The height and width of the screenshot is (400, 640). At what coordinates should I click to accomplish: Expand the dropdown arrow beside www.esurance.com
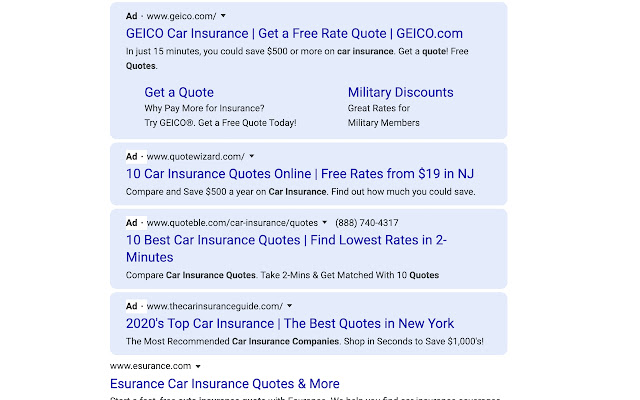click(x=198, y=367)
